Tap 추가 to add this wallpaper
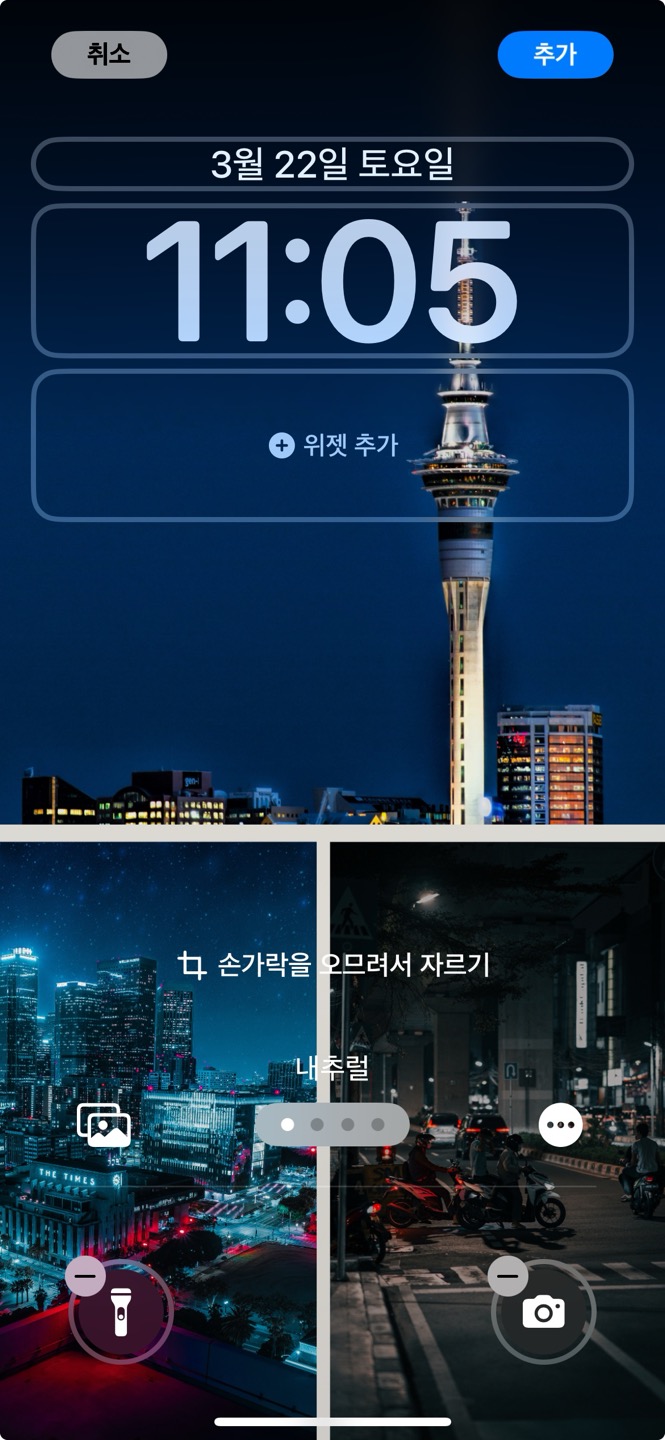This screenshot has width=665, height=1440. click(x=555, y=55)
